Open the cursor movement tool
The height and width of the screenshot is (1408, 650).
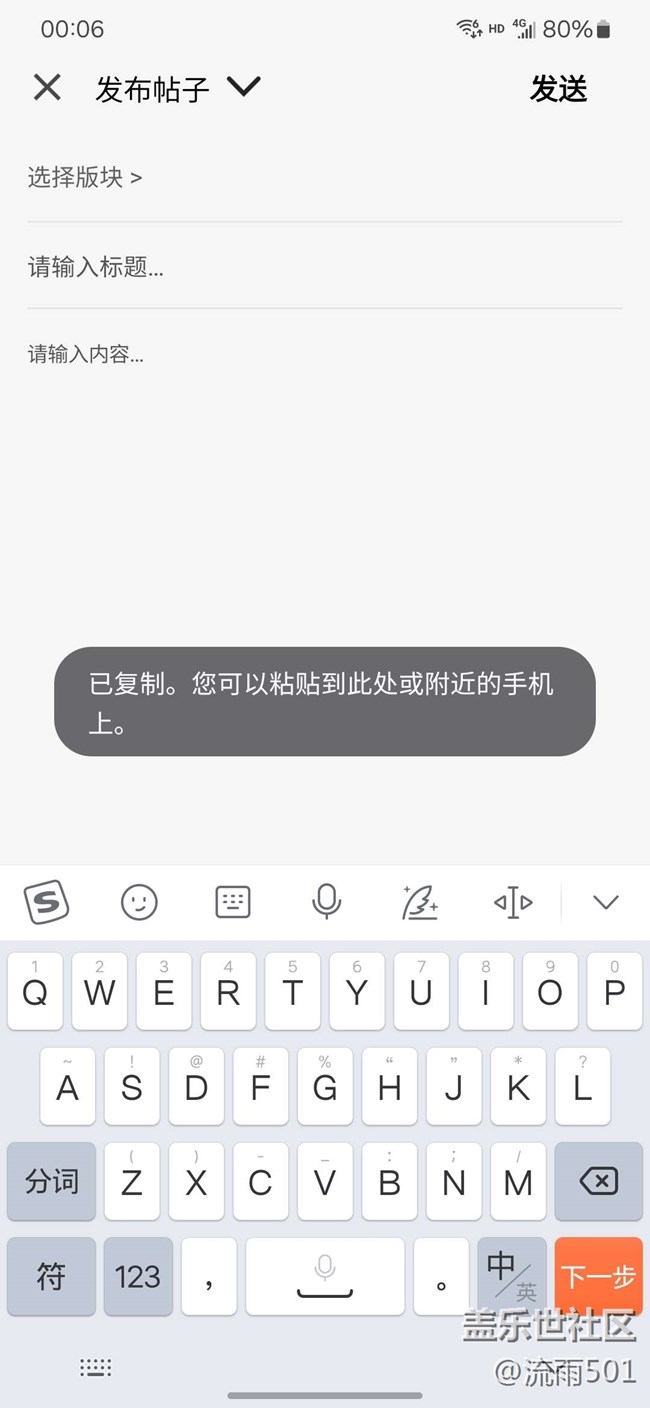[513, 902]
